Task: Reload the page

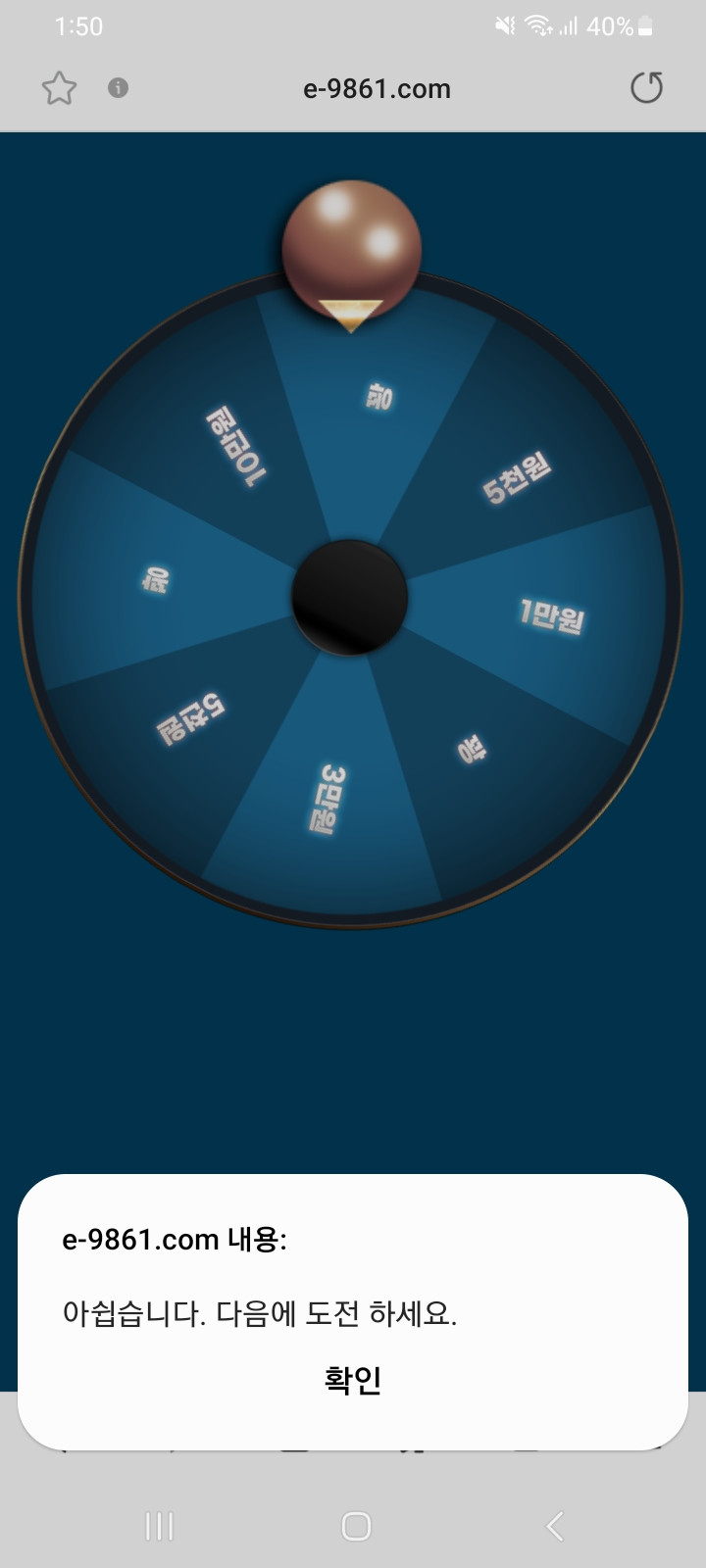Action: (646, 88)
